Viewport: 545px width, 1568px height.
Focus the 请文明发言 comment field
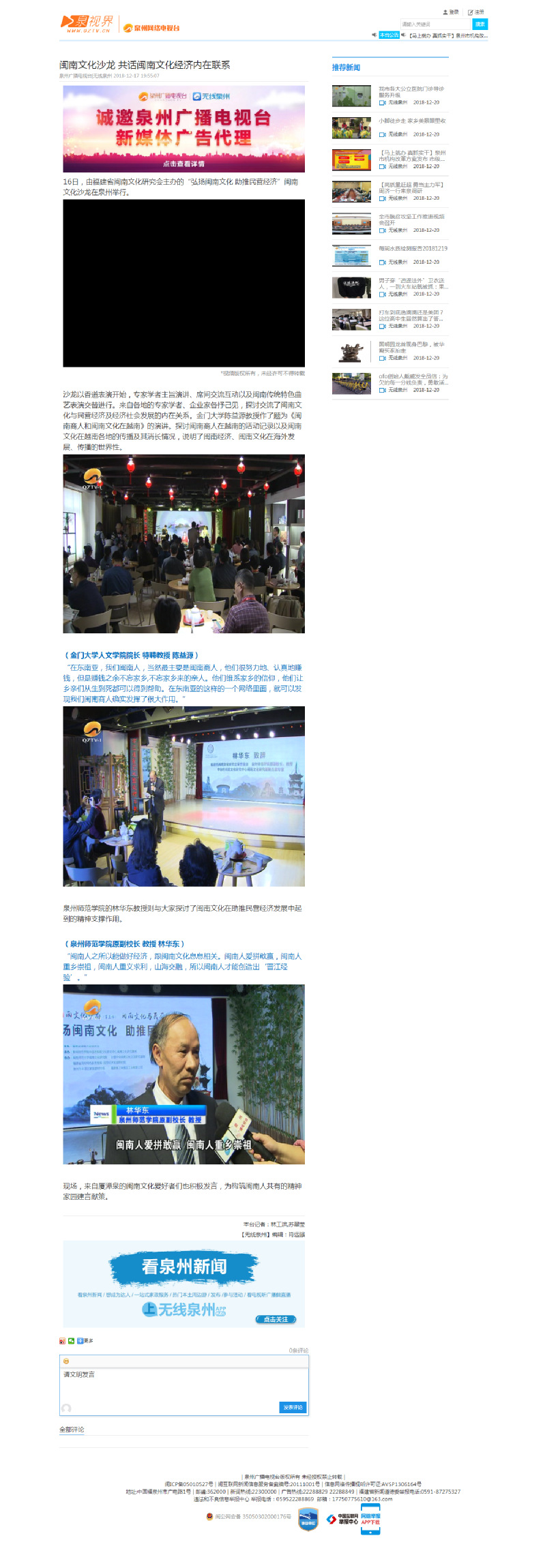[x=183, y=1384]
